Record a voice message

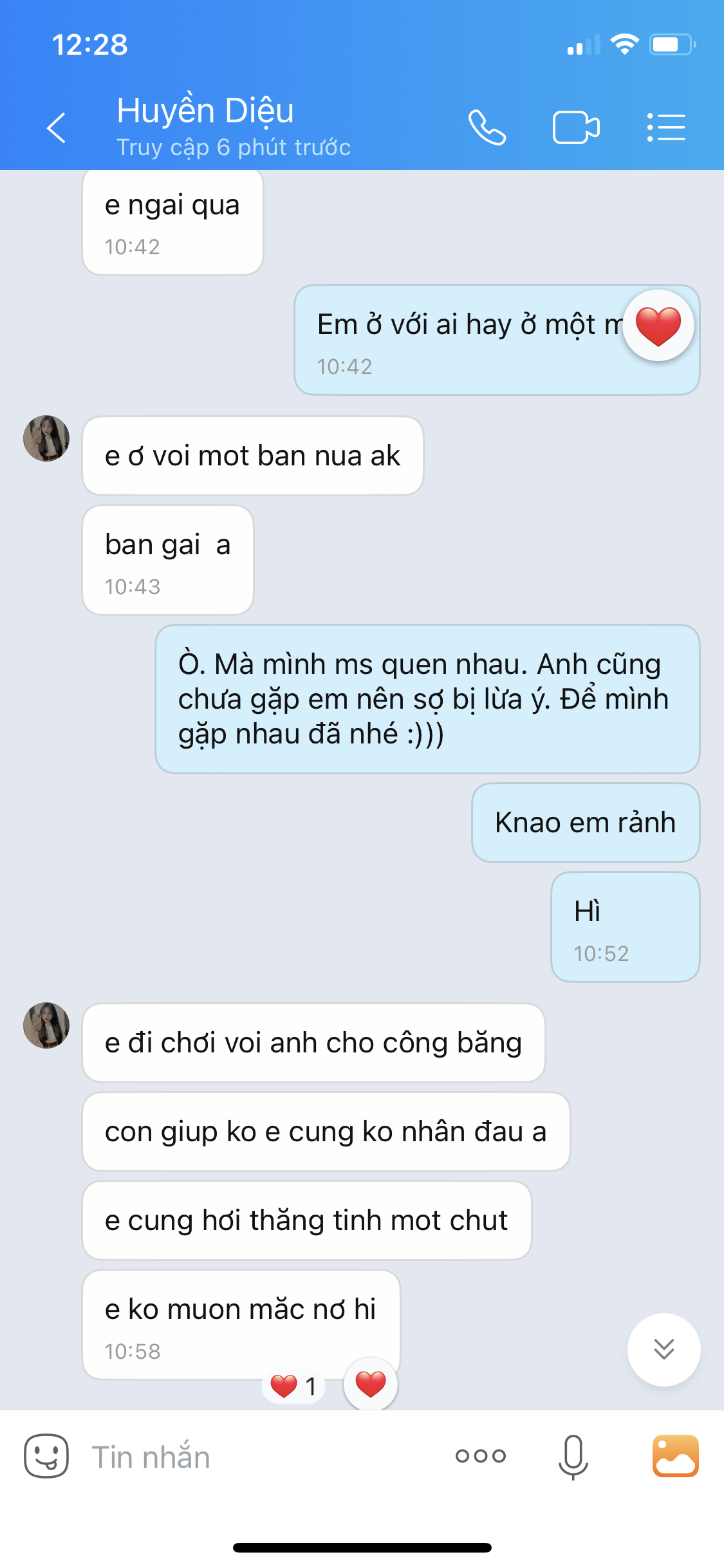573,1456
